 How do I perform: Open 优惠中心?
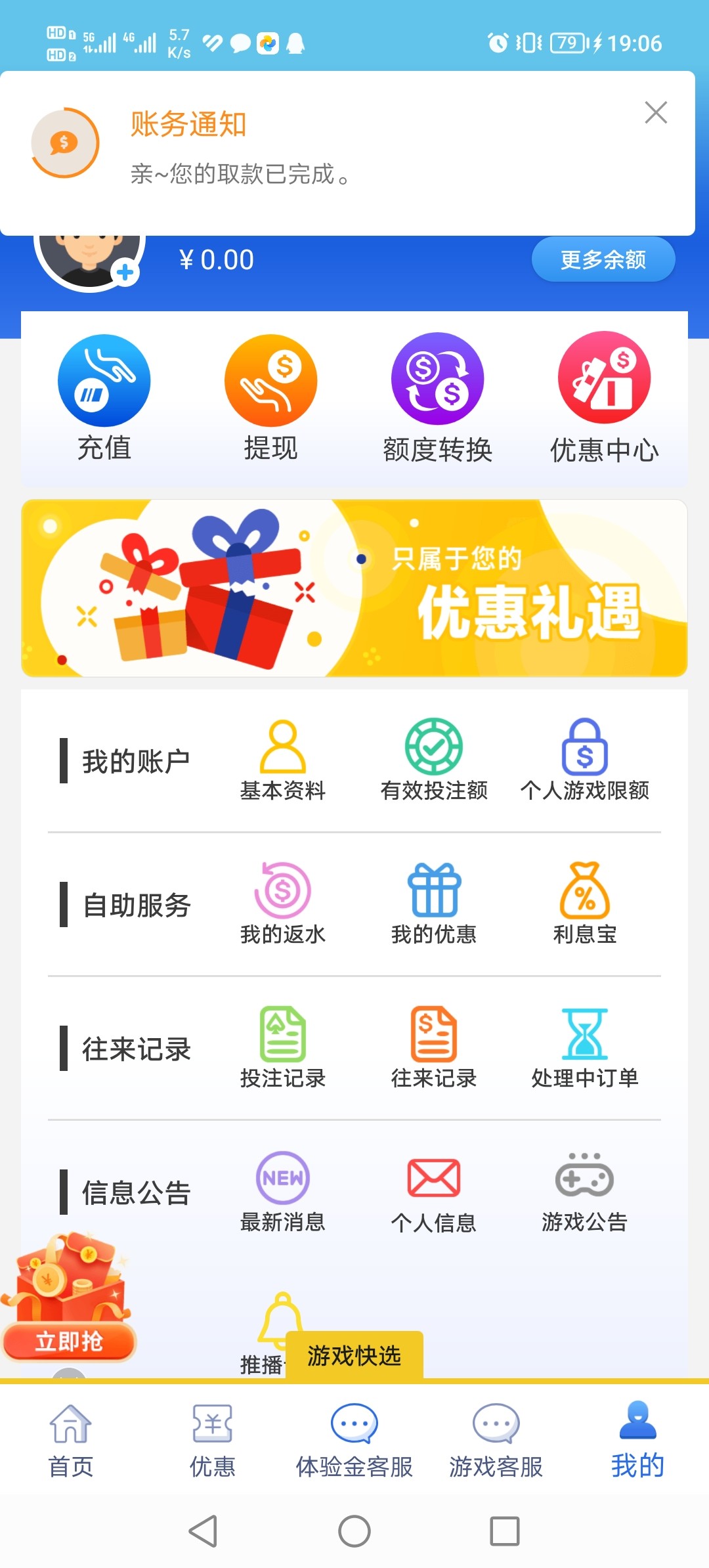point(604,397)
